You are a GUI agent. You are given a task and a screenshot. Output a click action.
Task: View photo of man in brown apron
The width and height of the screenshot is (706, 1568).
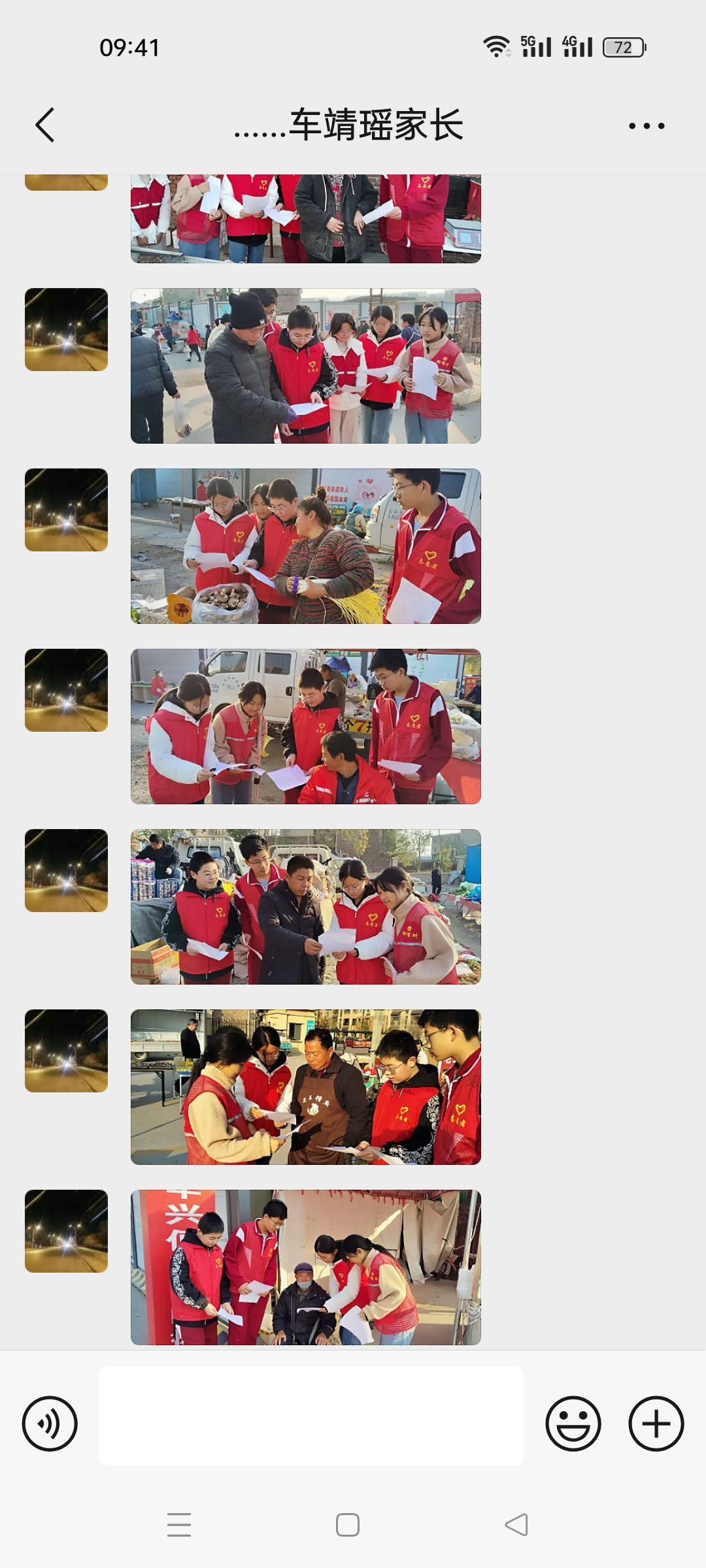click(306, 1087)
